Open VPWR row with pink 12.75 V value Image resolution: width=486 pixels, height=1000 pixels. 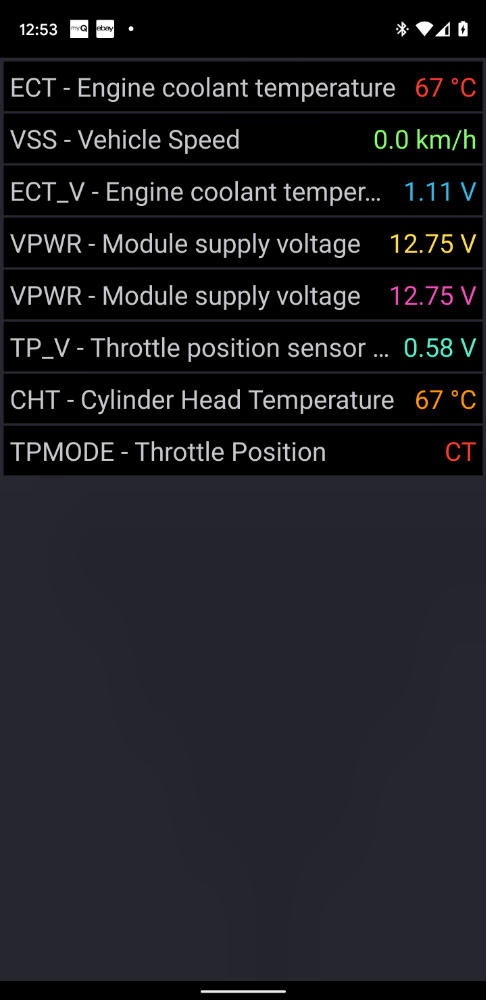(243, 296)
